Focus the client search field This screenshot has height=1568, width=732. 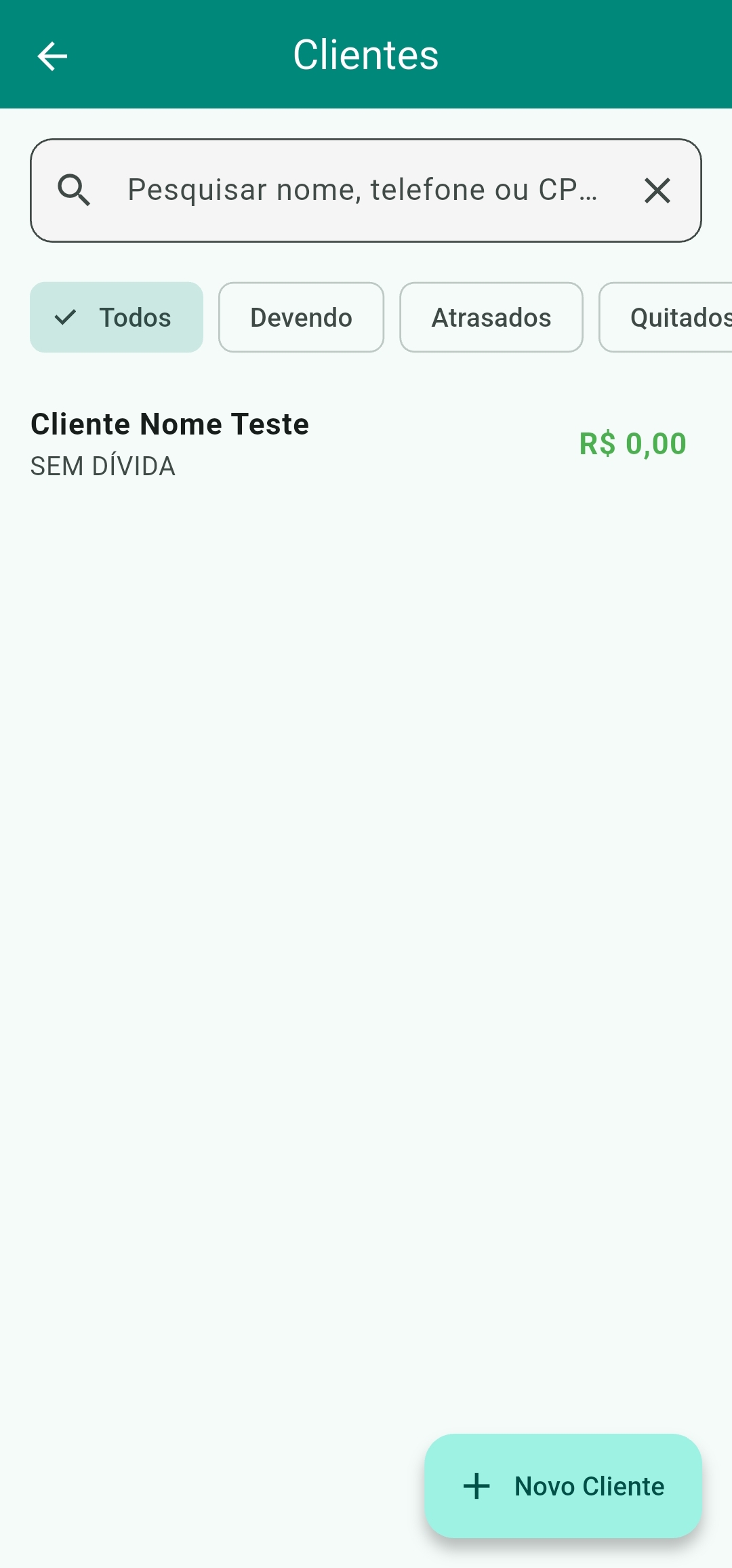coord(366,190)
